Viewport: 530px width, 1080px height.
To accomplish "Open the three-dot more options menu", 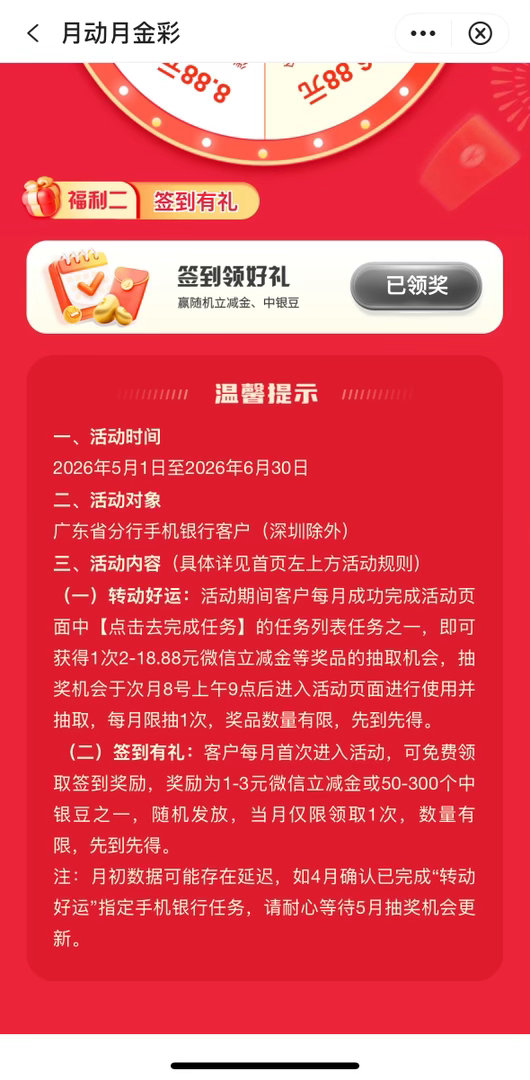I will click(x=422, y=33).
